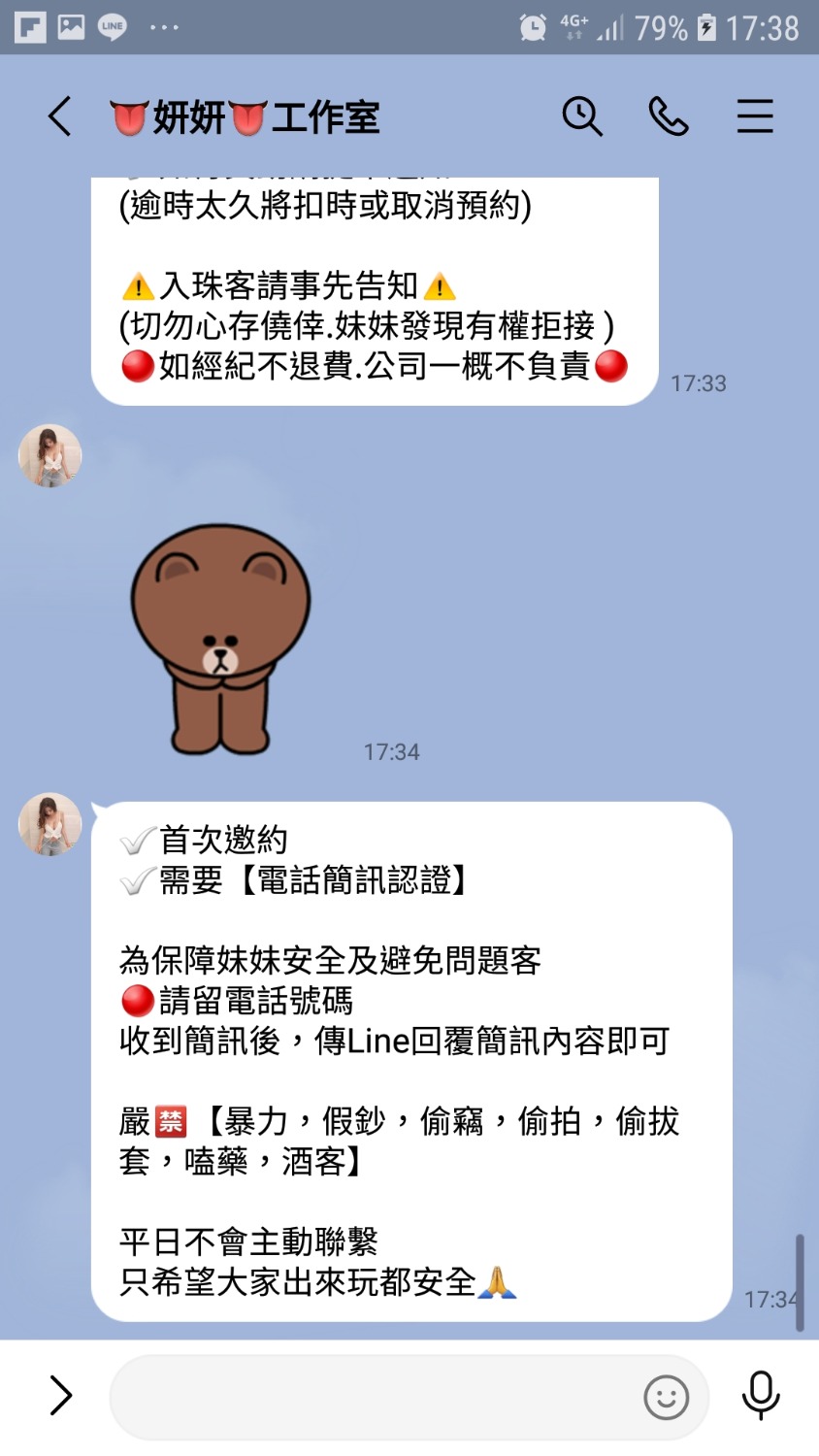Open the emoji and sticker picker
This screenshot has height=1456, width=819.
coord(667,1398)
